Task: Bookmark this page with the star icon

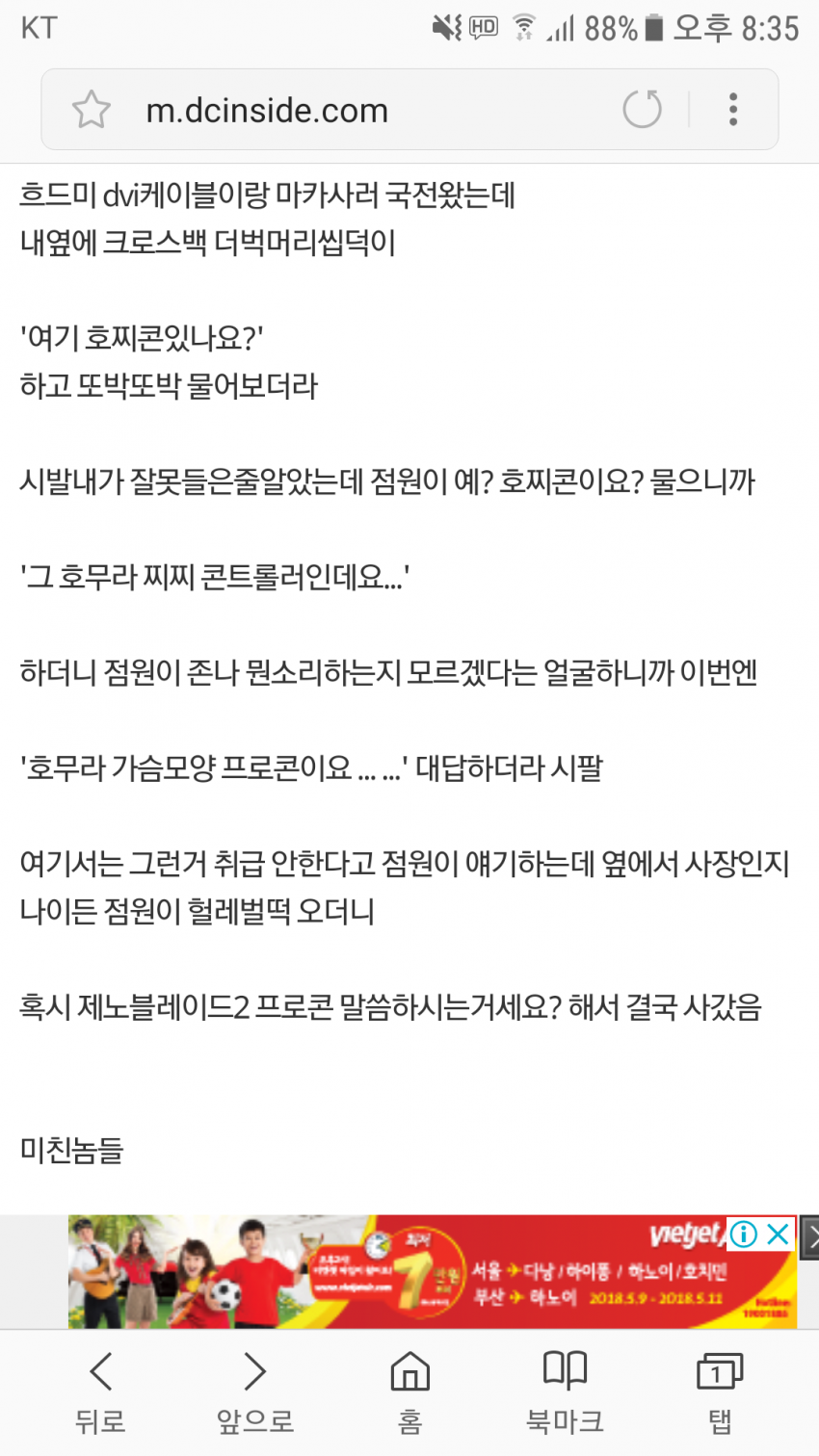Action: click(x=92, y=110)
